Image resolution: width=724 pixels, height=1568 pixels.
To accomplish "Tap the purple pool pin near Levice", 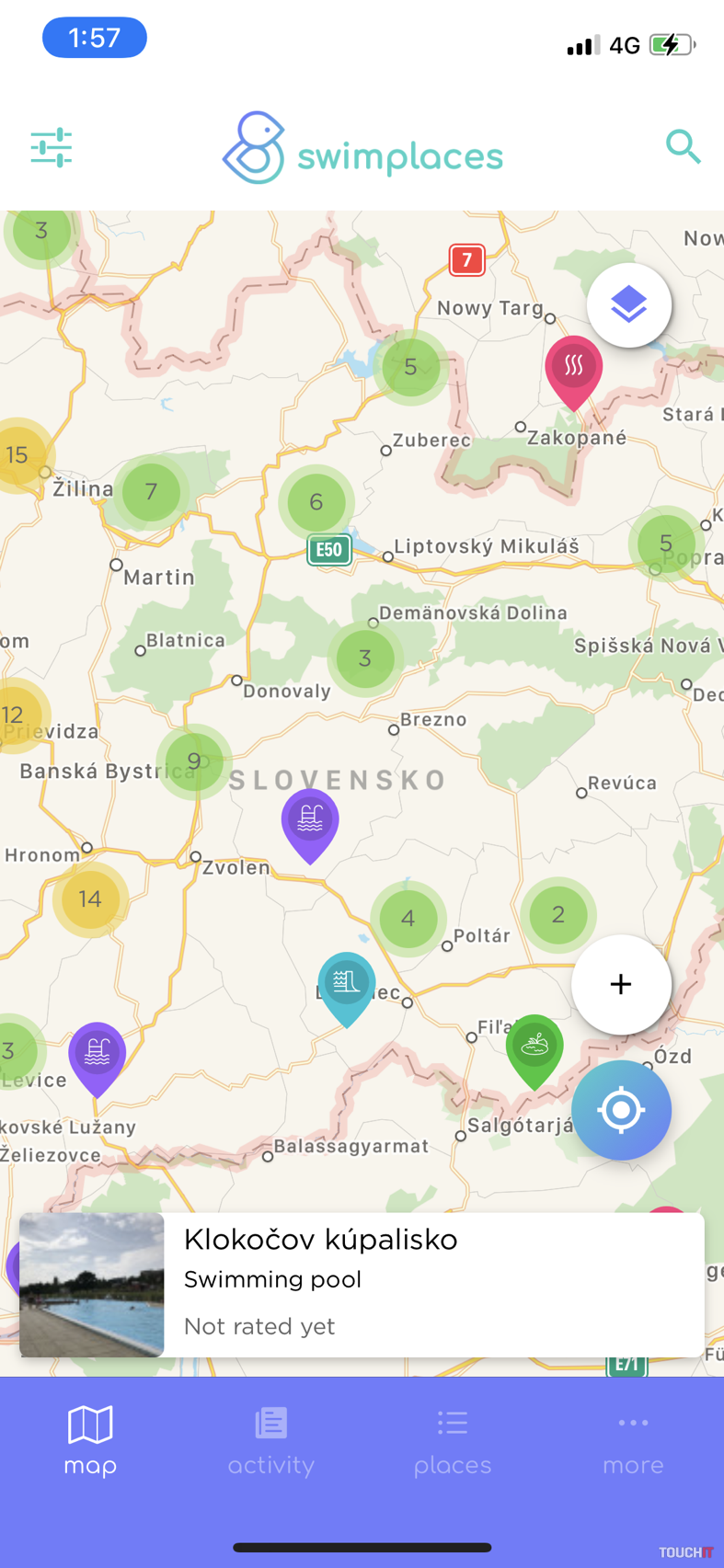I will pos(97,1054).
